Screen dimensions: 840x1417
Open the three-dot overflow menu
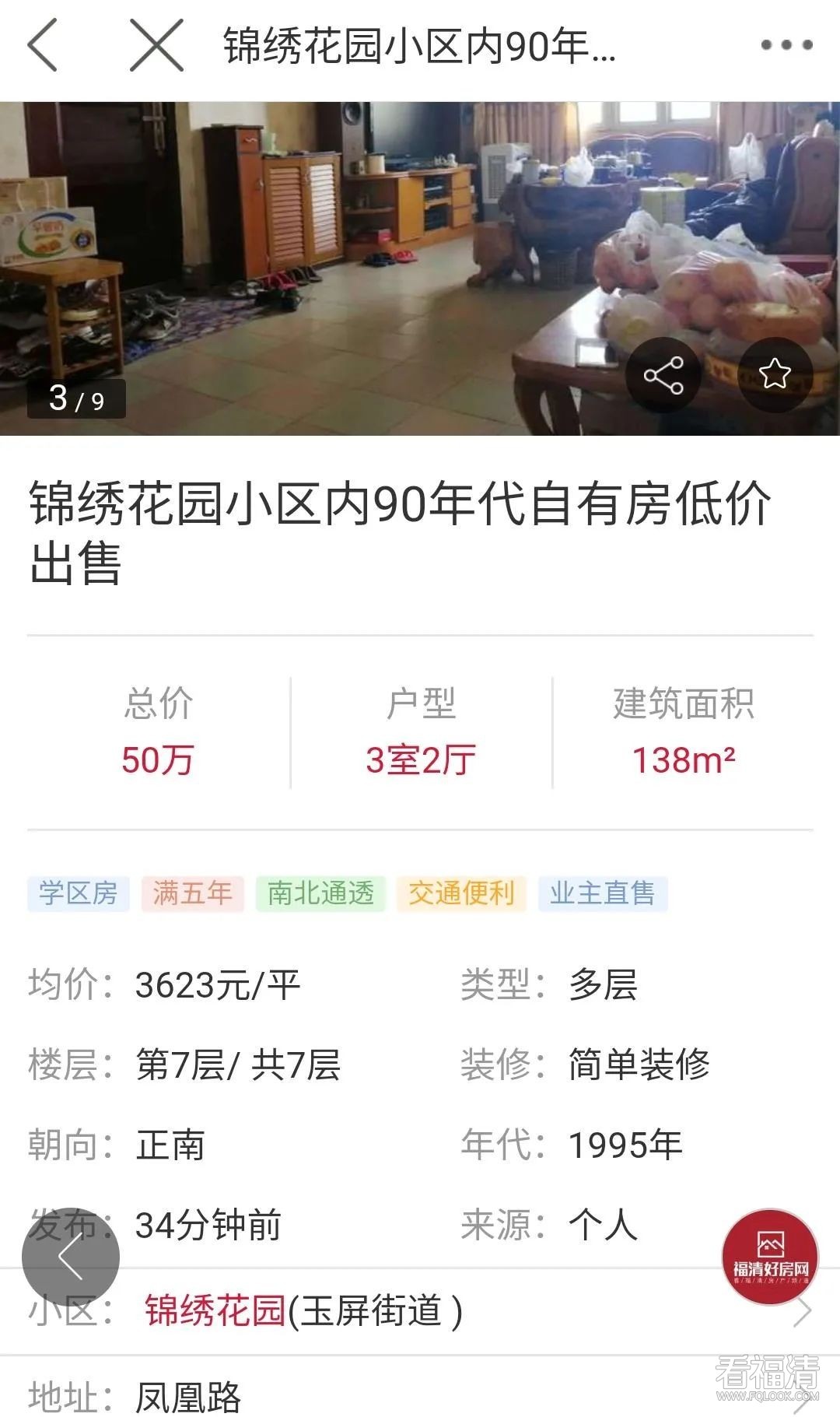(x=786, y=46)
